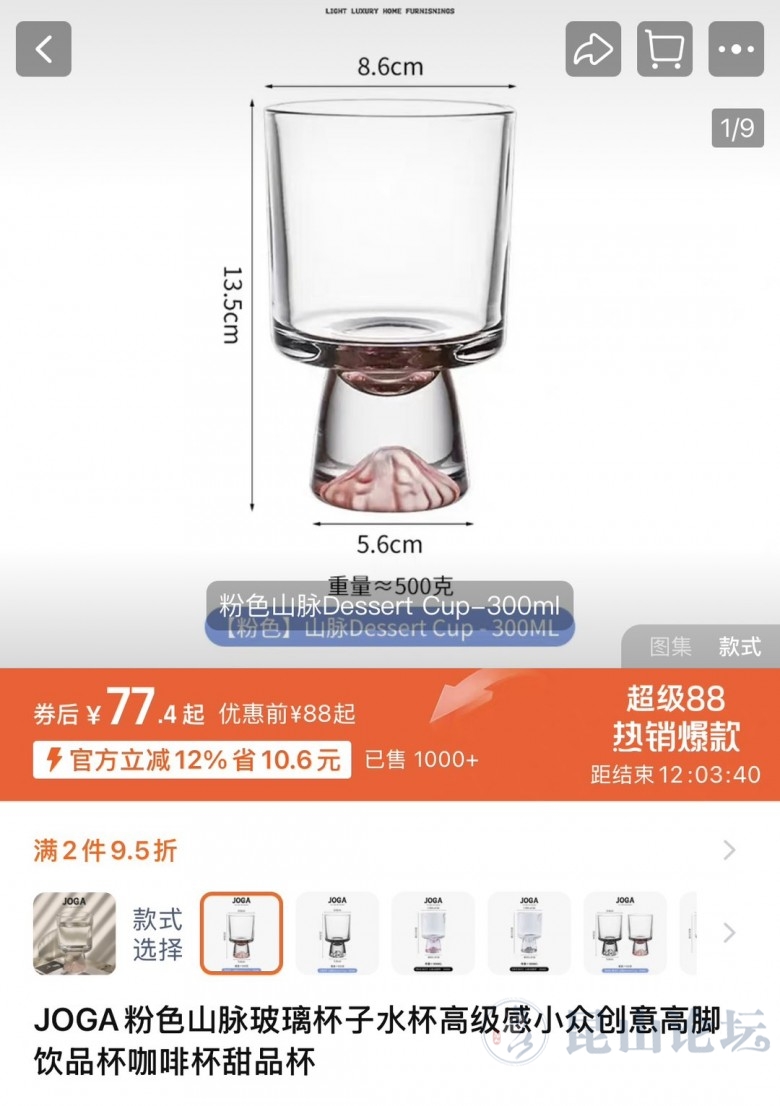Go back using the back arrow
The height and width of the screenshot is (1106, 780).
[43, 49]
